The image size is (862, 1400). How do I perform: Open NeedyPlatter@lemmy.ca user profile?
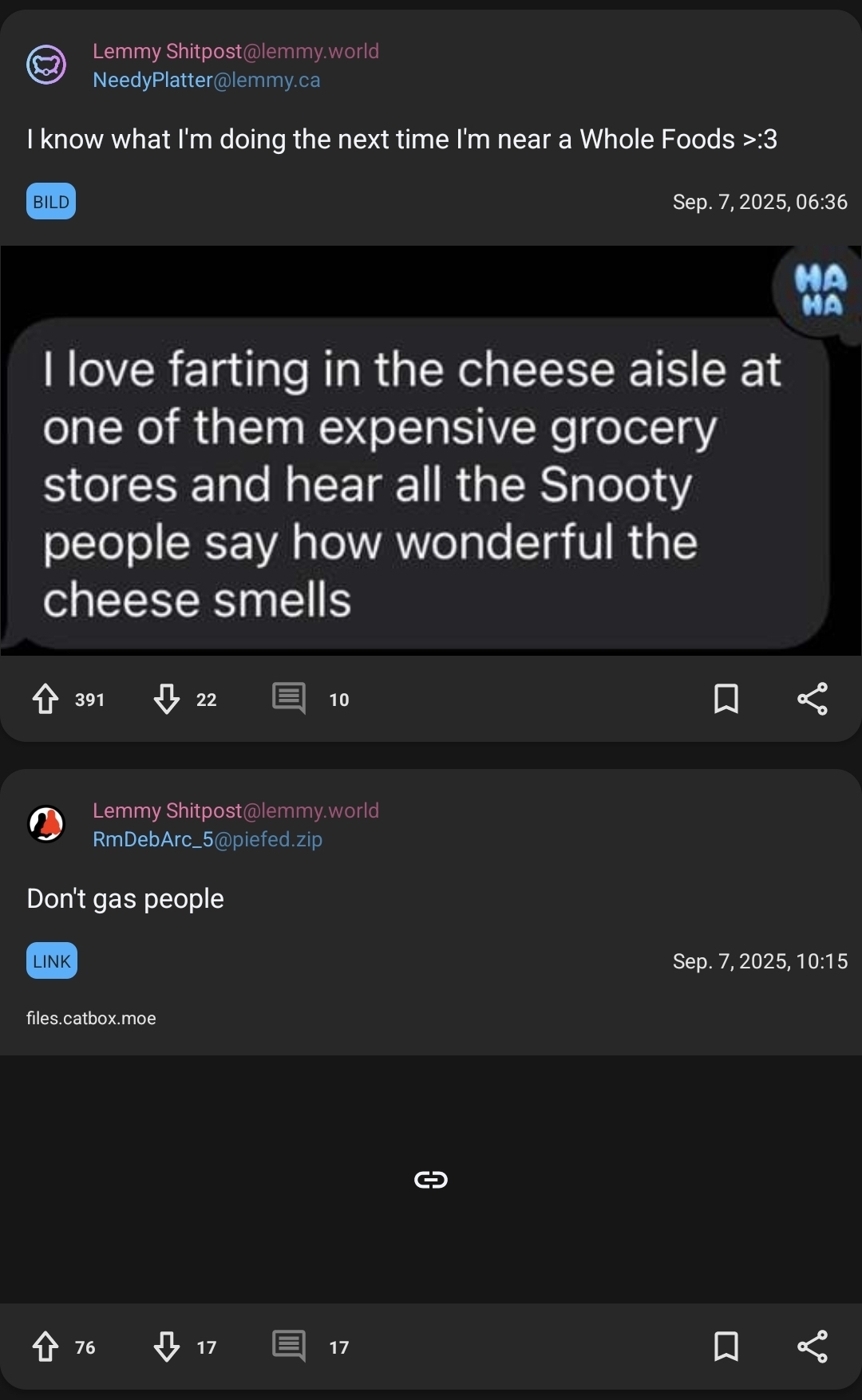coord(206,81)
